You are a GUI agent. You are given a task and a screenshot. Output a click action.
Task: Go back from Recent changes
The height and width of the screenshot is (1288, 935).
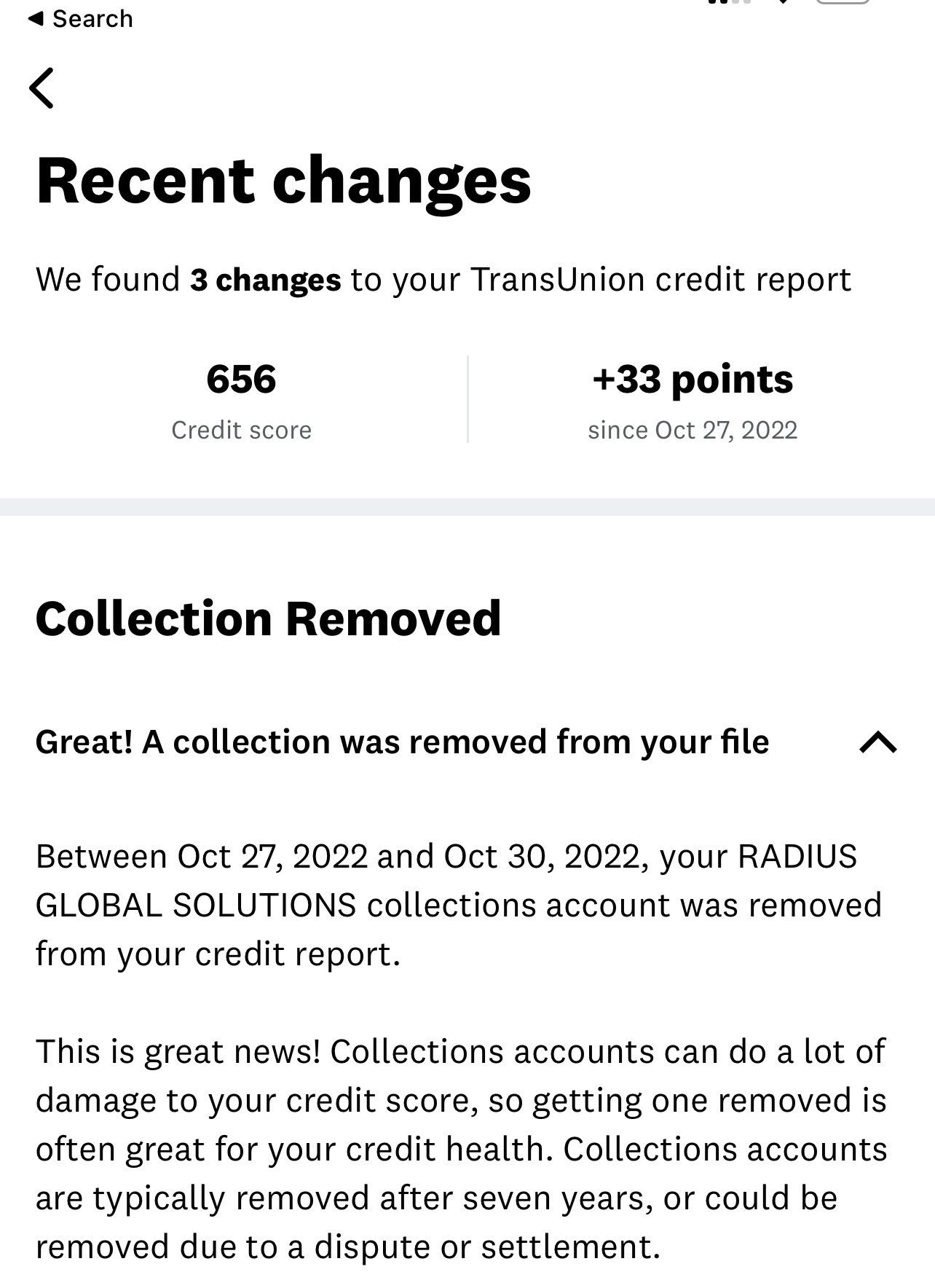42,88
